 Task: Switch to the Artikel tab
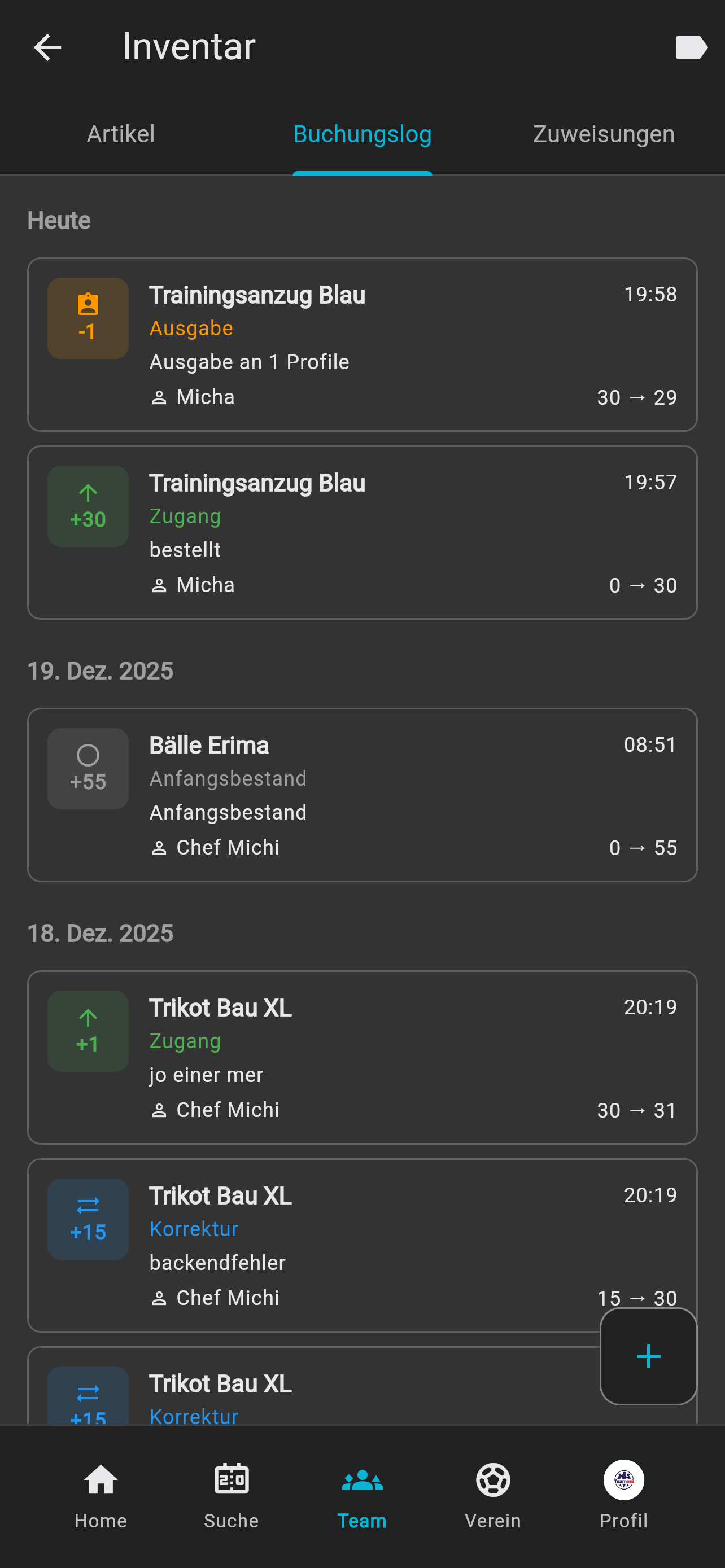point(120,133)
